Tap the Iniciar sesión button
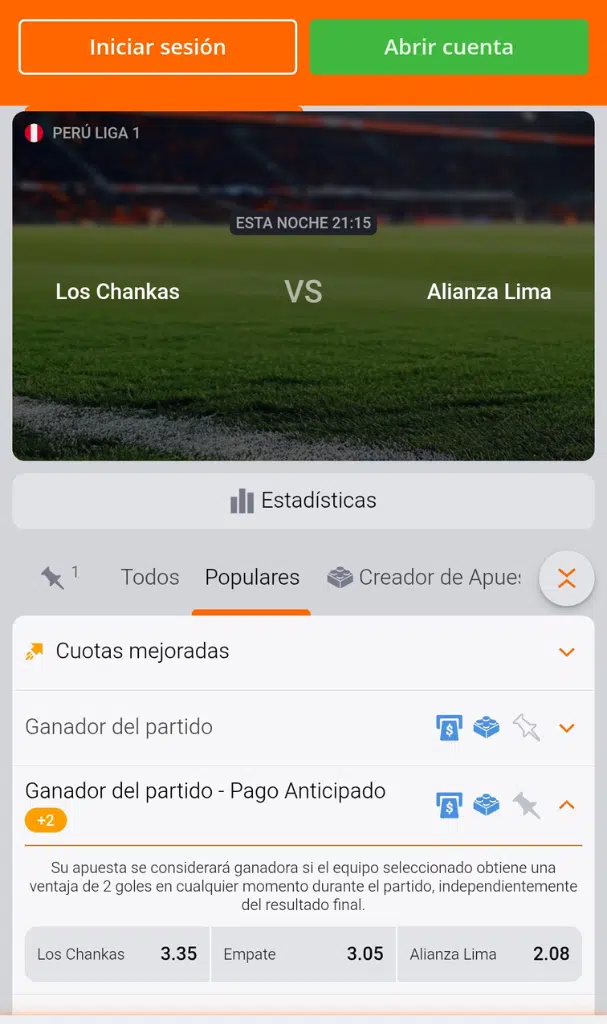607x1024 pixels. point(158,47)
